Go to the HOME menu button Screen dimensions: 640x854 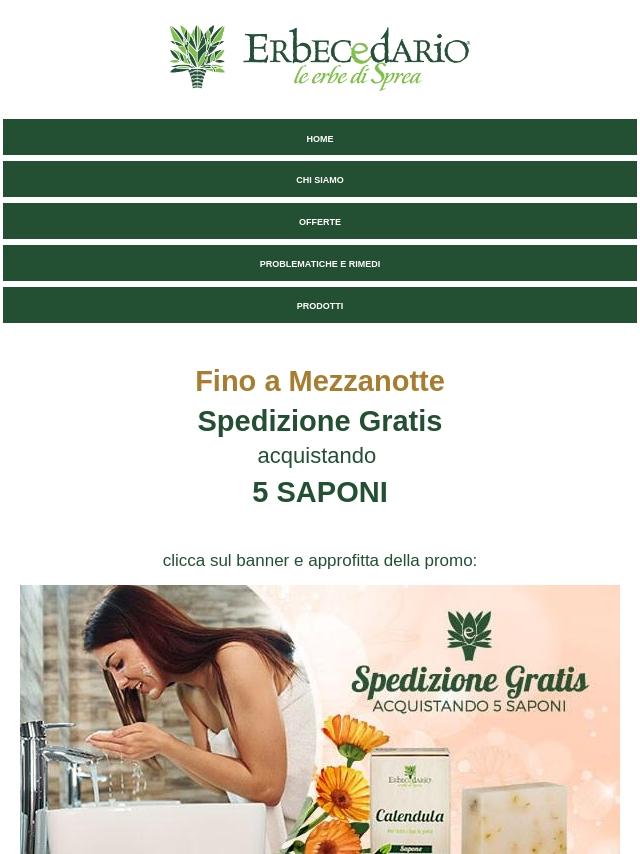320,138
